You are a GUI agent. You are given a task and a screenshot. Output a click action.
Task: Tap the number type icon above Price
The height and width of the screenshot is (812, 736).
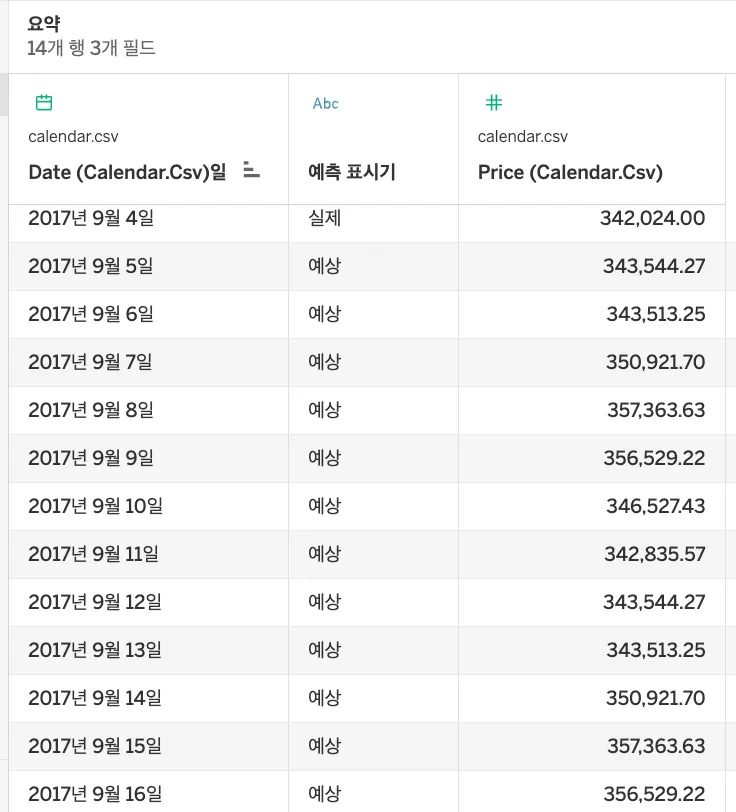pos(493,102)
